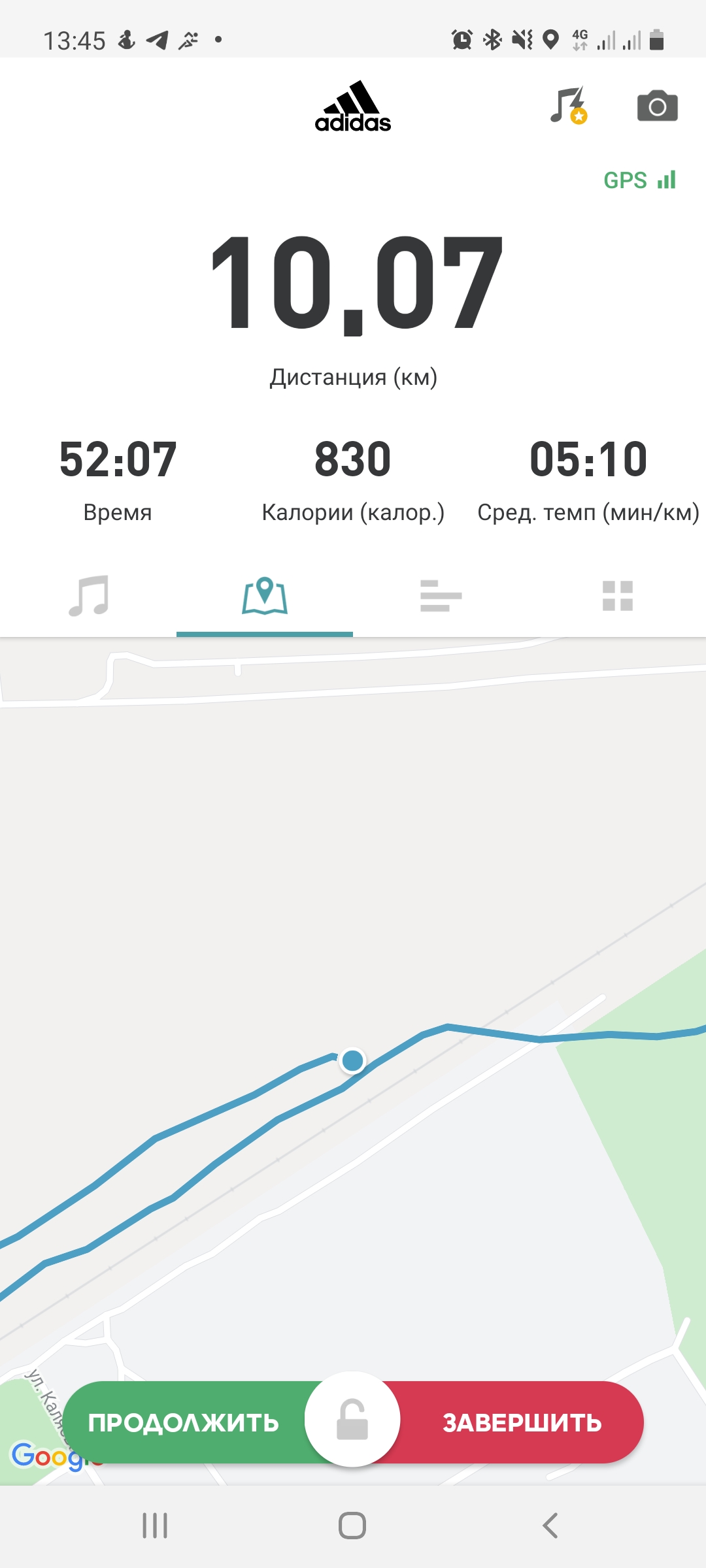Open the power song music icon
Screen dimensions: 706x1568
(567, 106)
